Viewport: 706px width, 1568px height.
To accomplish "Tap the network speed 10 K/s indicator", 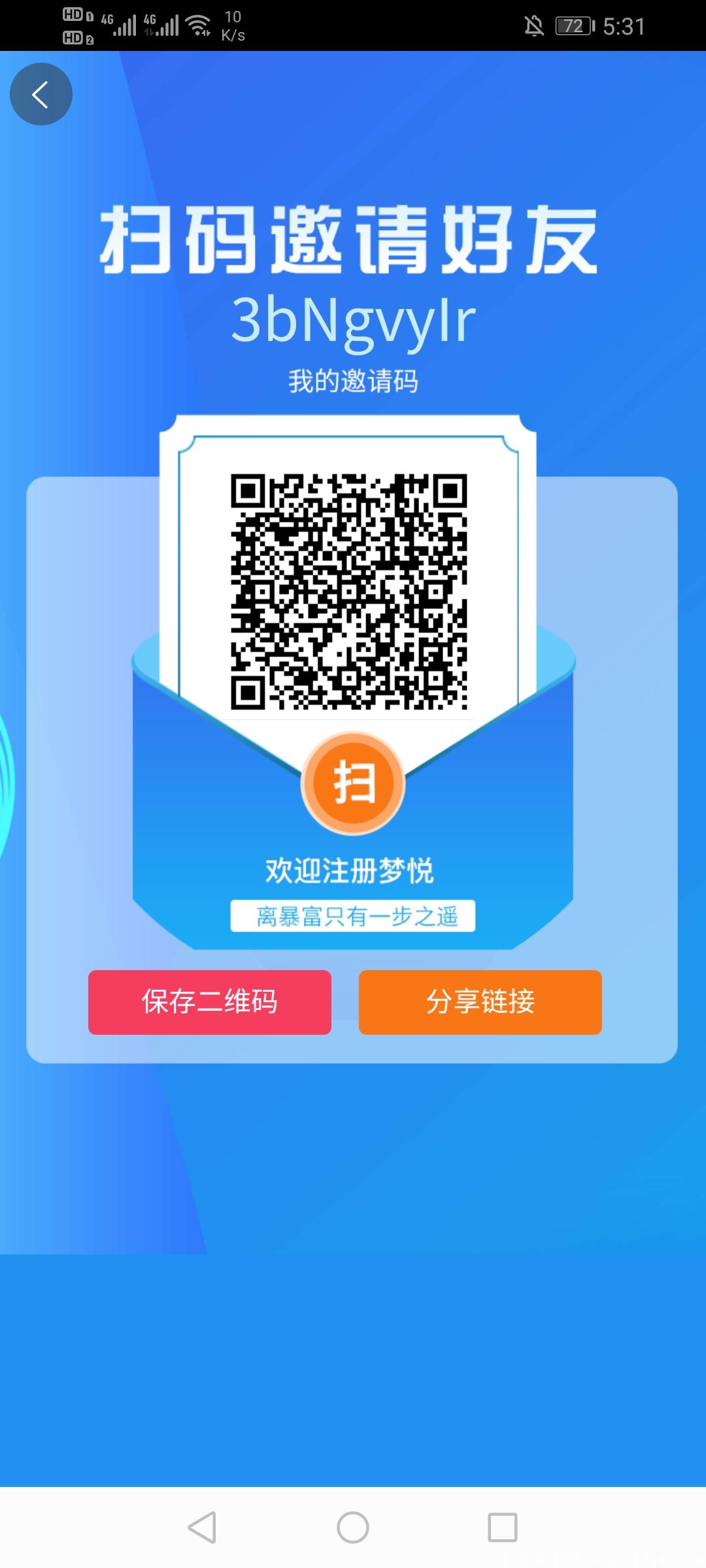I will point(234,25).
